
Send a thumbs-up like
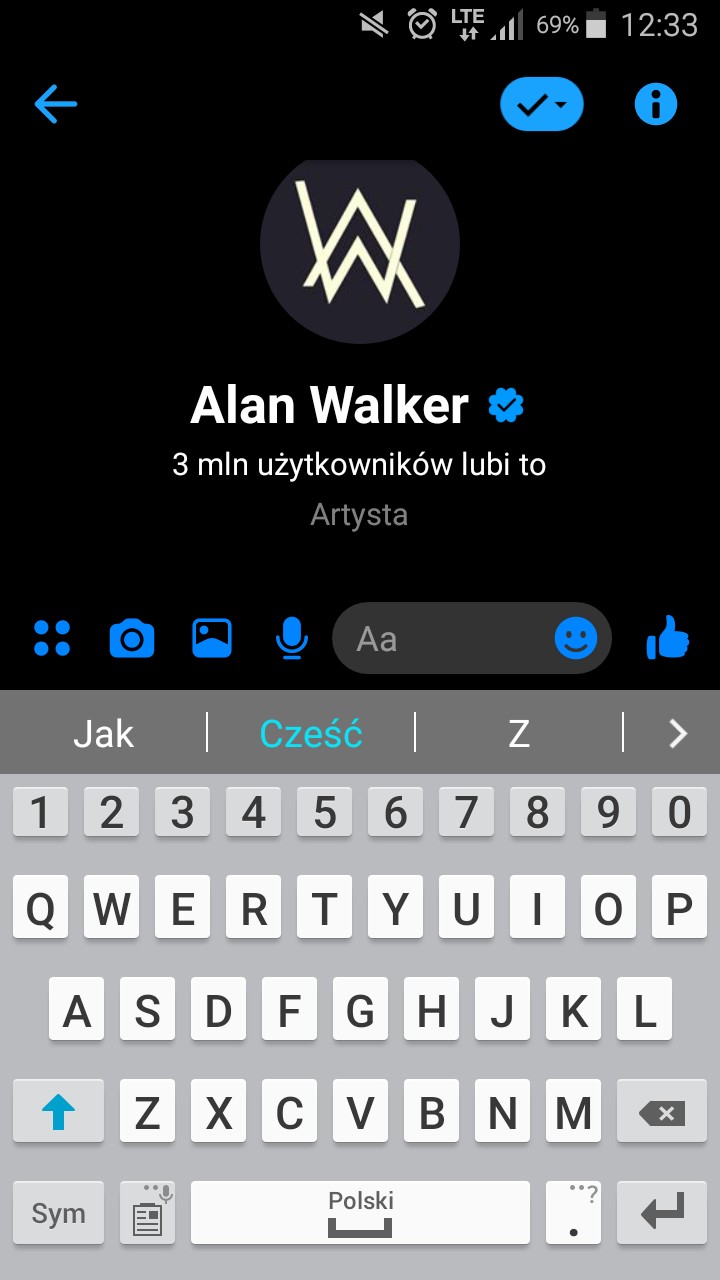click(x=668, y=638)
